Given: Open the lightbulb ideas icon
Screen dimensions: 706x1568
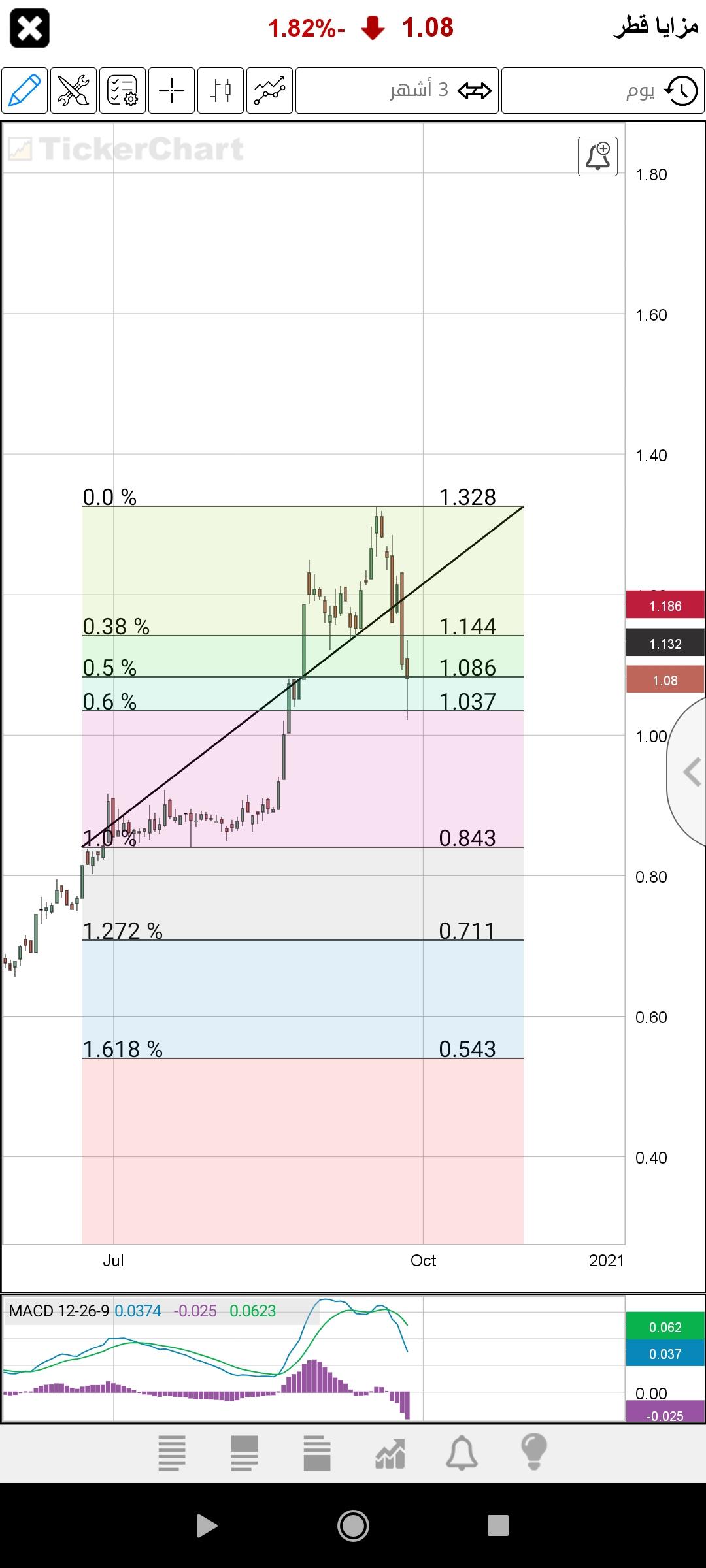Looking at the screenshot, I should click(x=533, y=1452).
